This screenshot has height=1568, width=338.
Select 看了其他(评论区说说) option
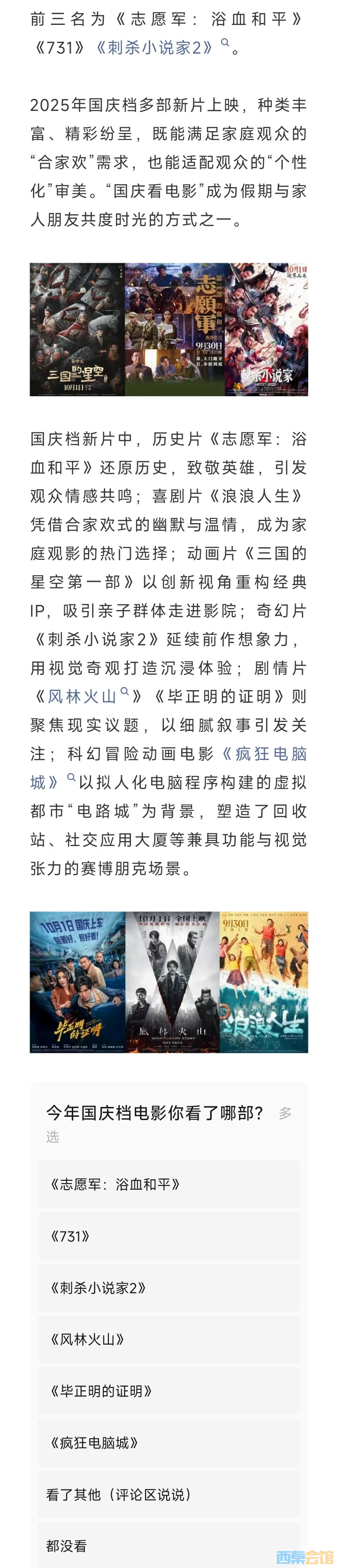click(169, 1494)
